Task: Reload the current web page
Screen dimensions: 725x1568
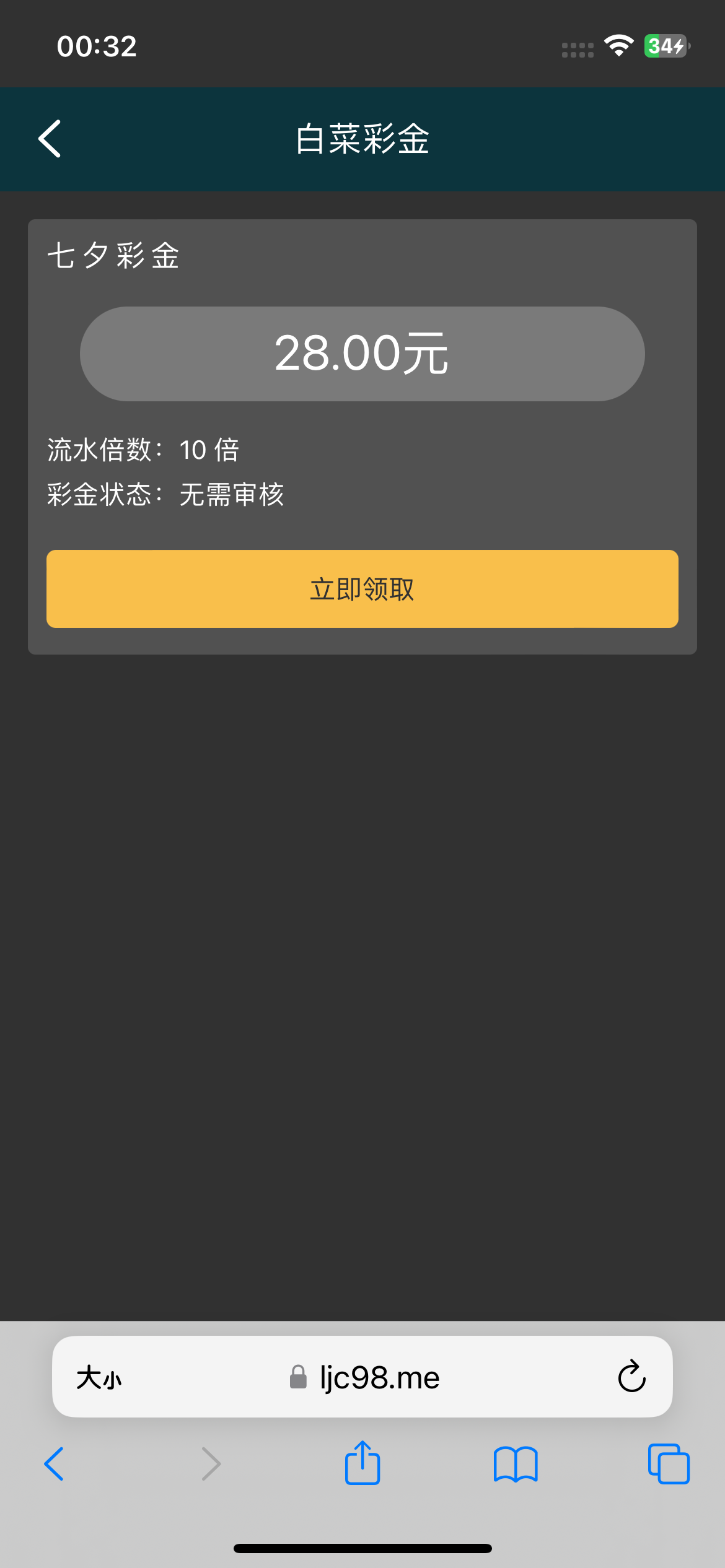Action: [631, 1377]
